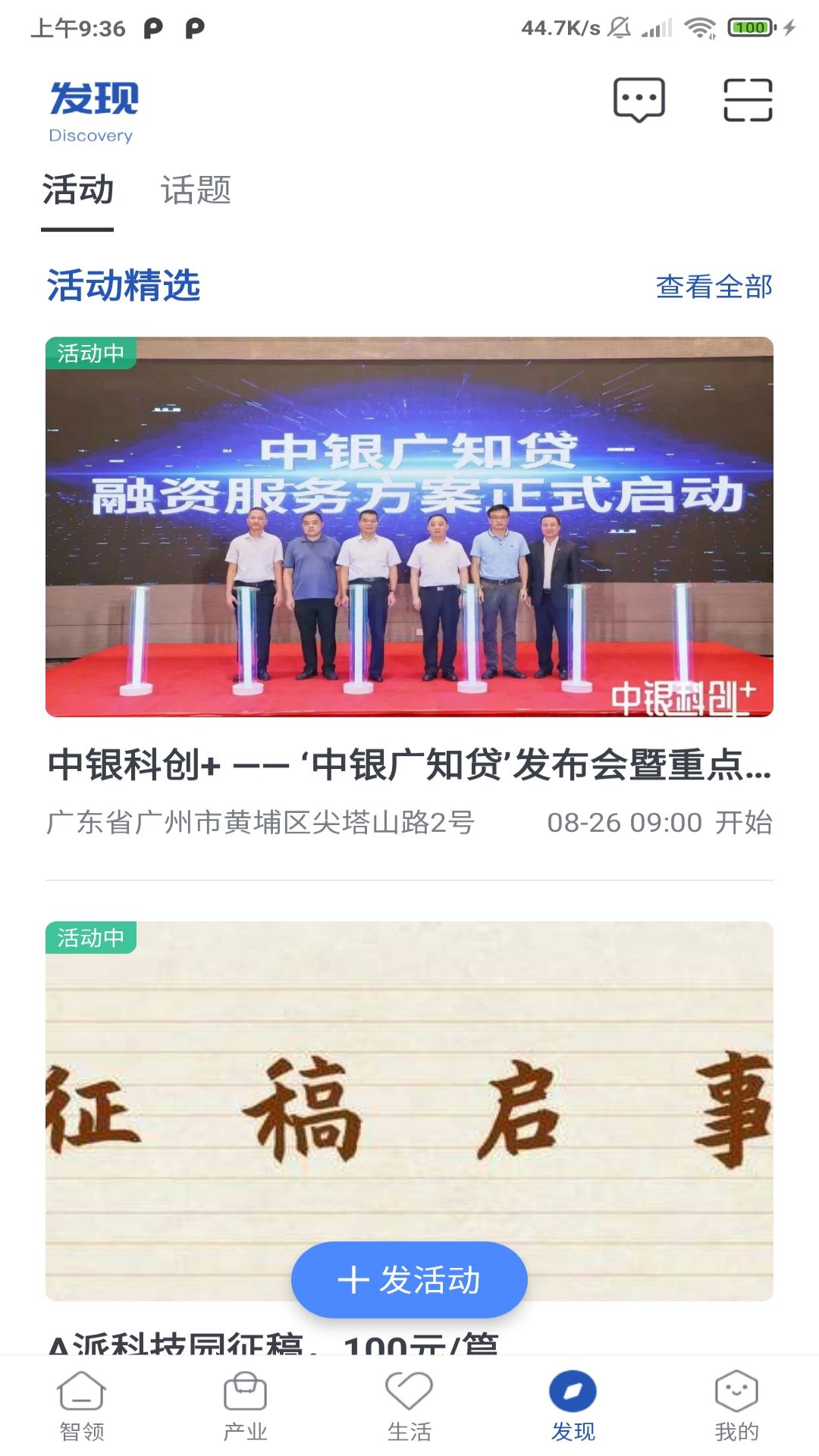Screen dimensions: 819x1456
Task: Open the QR code scanner icon
Action: [747, 99]
